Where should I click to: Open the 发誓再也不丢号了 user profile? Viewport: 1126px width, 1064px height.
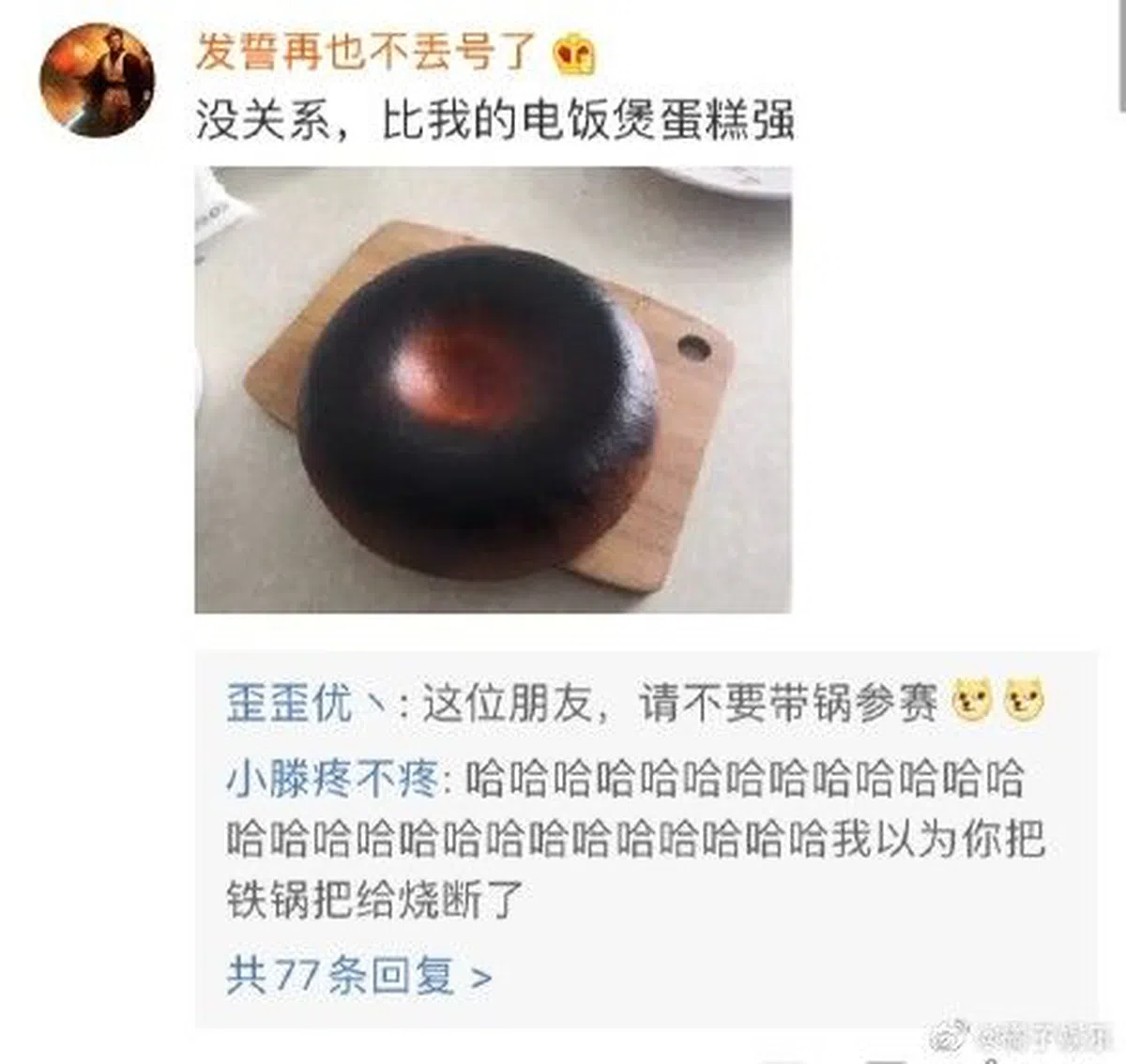click(366, 51)
